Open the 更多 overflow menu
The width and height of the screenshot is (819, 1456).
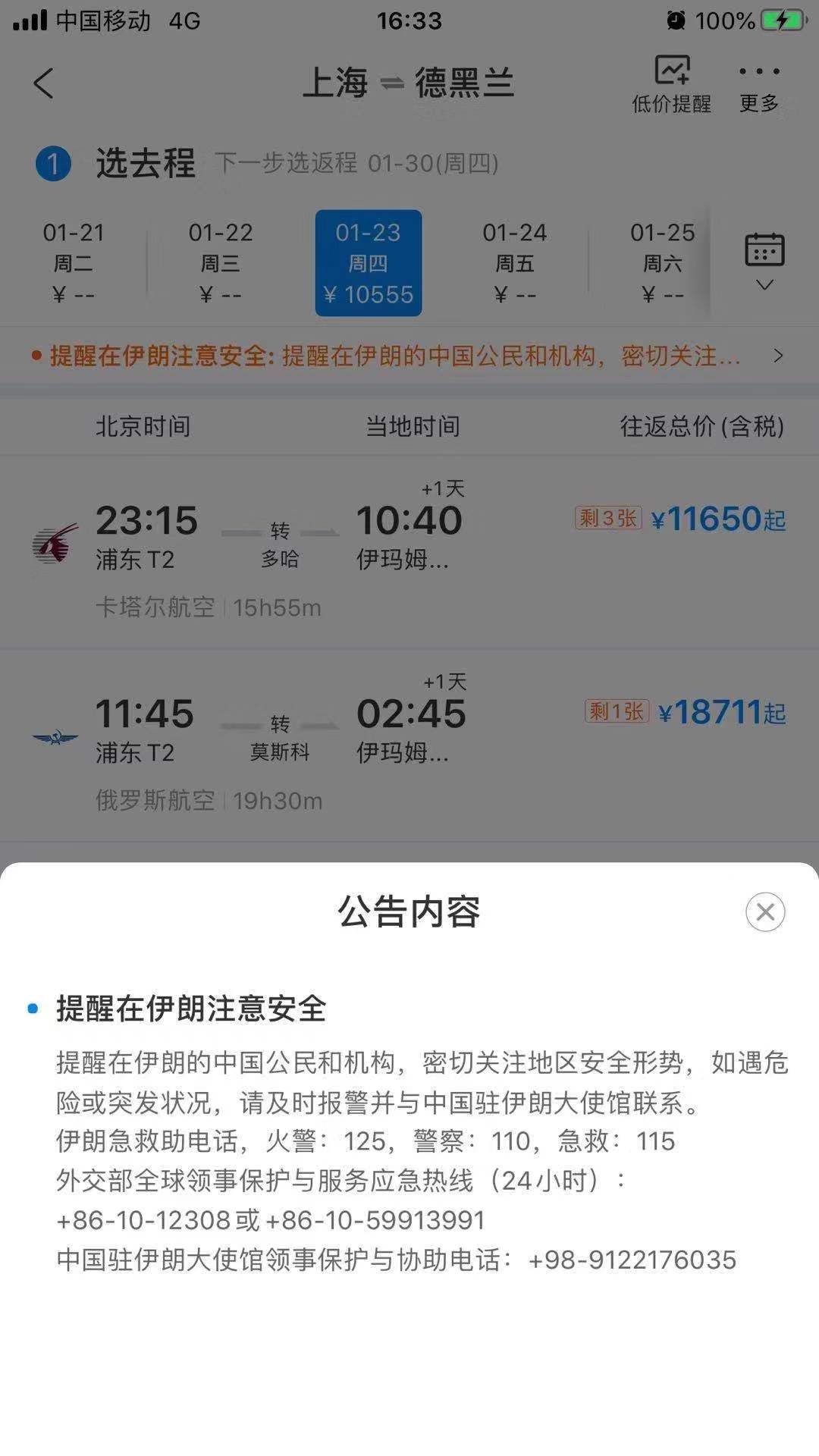point(759,85)
